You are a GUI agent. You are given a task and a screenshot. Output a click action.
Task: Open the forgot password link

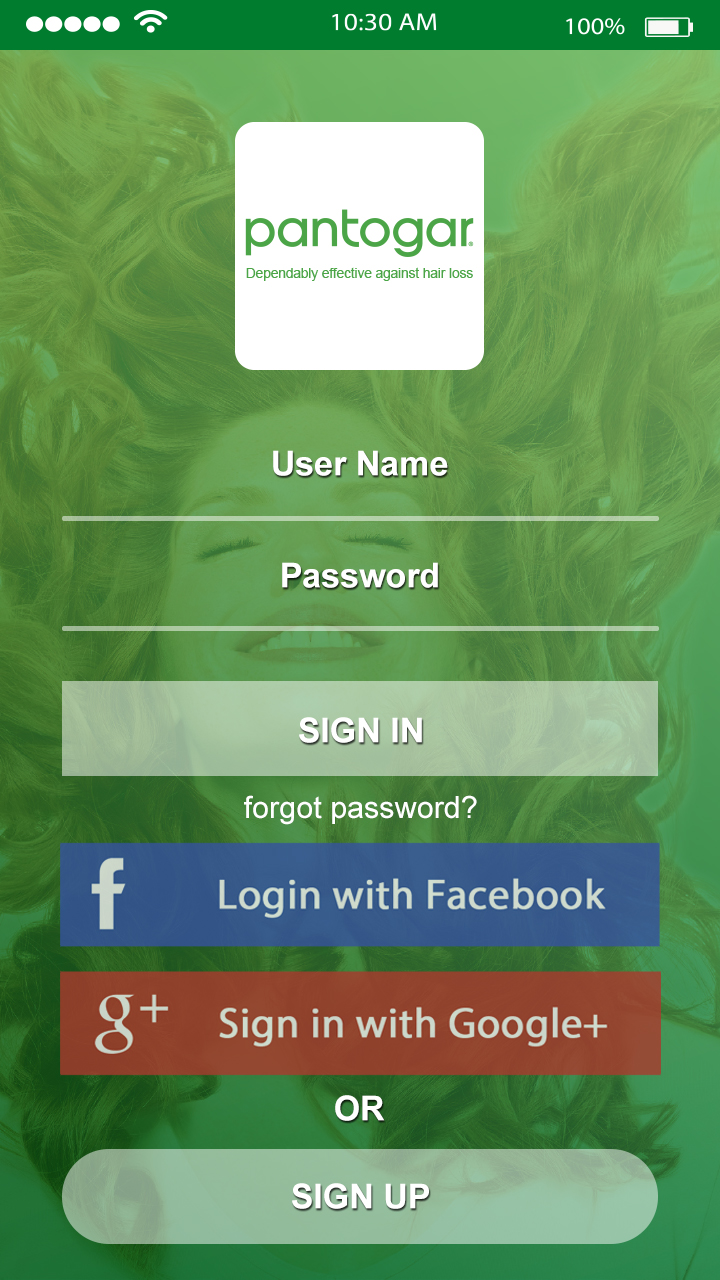coord(360,808)
